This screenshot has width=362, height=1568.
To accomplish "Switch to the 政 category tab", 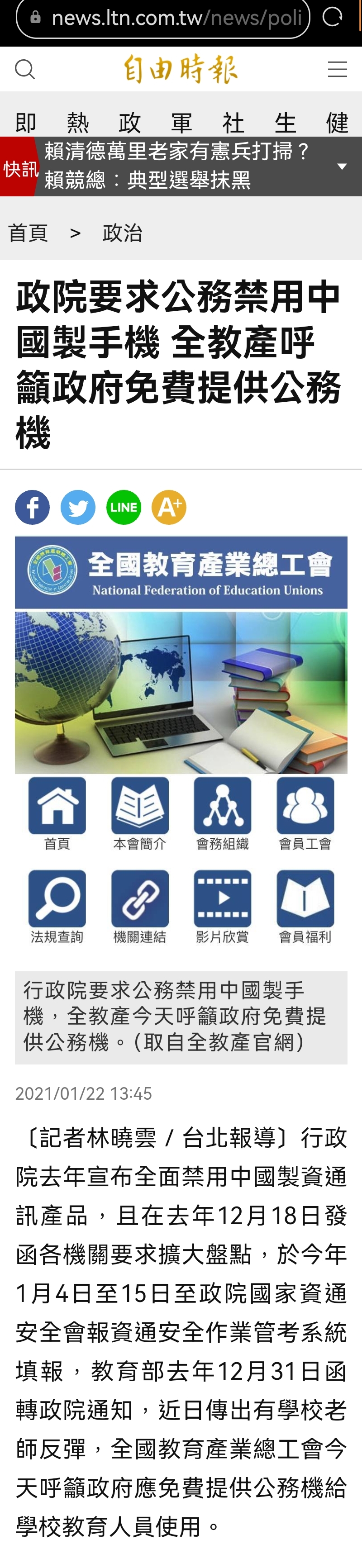I will tap(129, 123).
